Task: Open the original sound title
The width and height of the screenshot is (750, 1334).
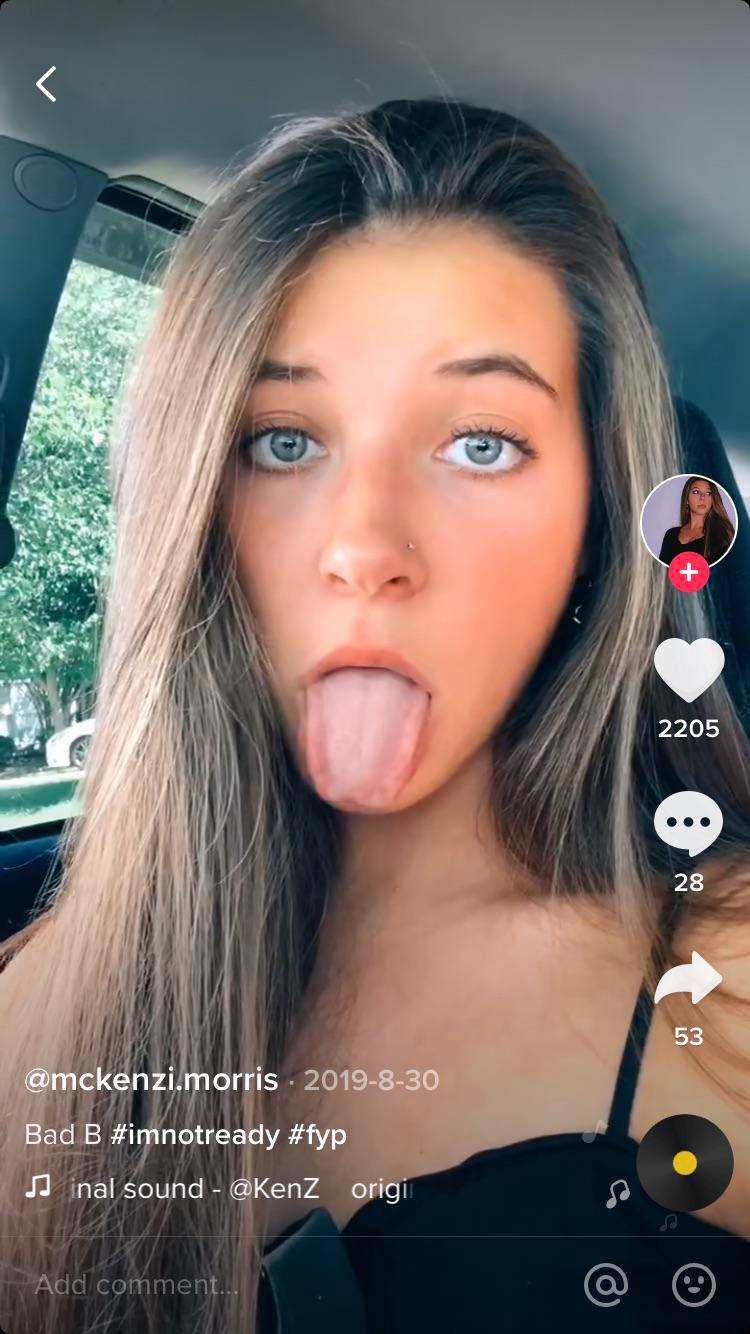Action: (240, 1188)
